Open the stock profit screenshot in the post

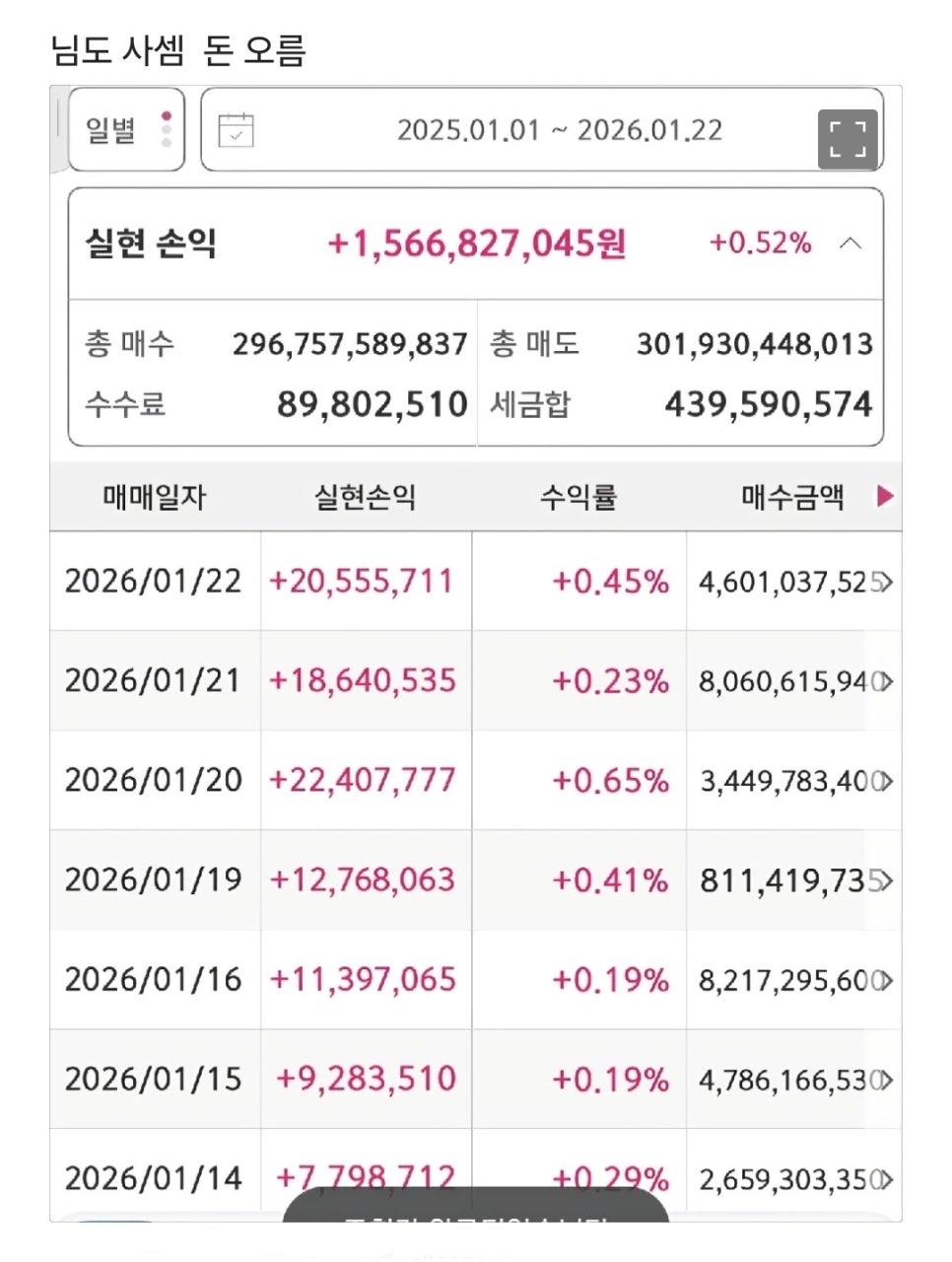(x=476, y=654)
